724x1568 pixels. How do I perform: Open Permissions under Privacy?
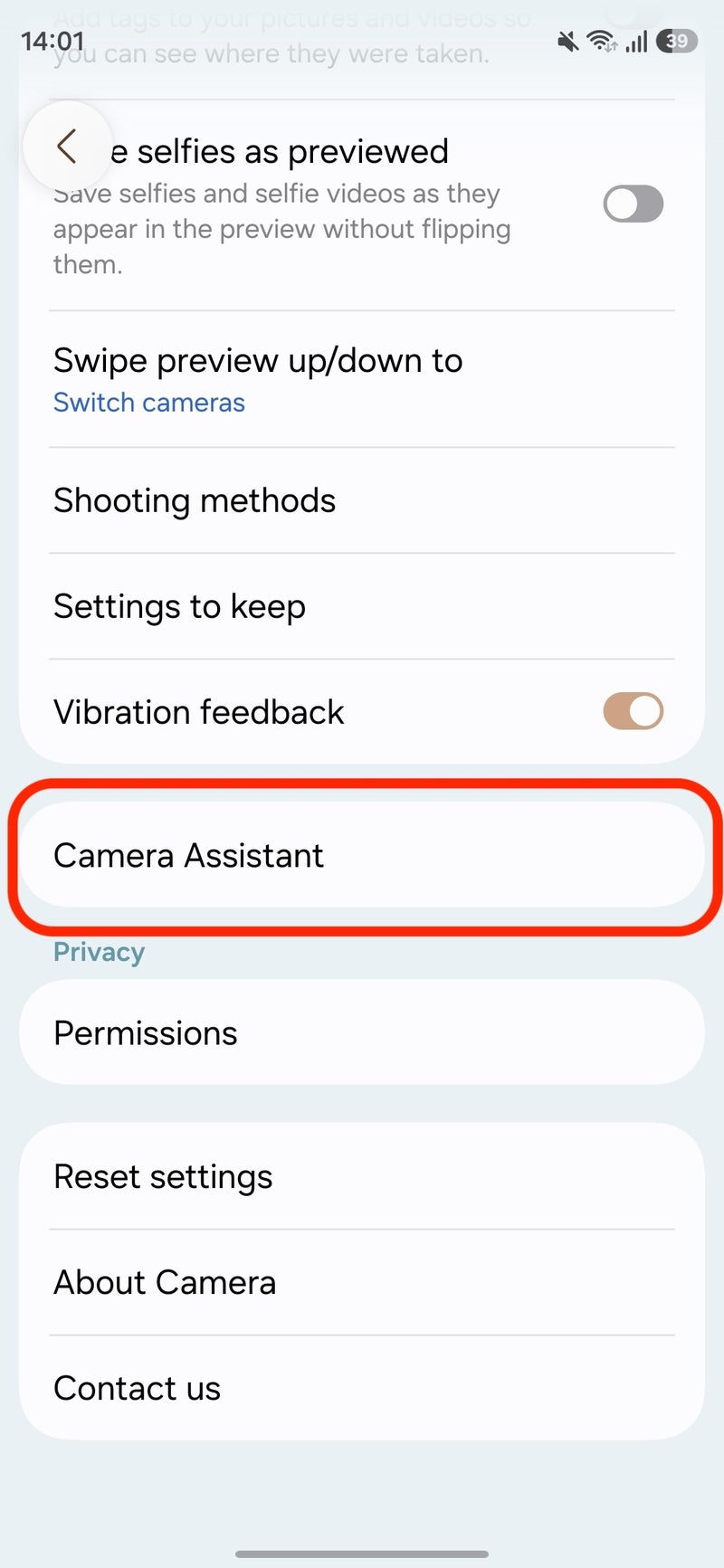tap(362, 1032)
